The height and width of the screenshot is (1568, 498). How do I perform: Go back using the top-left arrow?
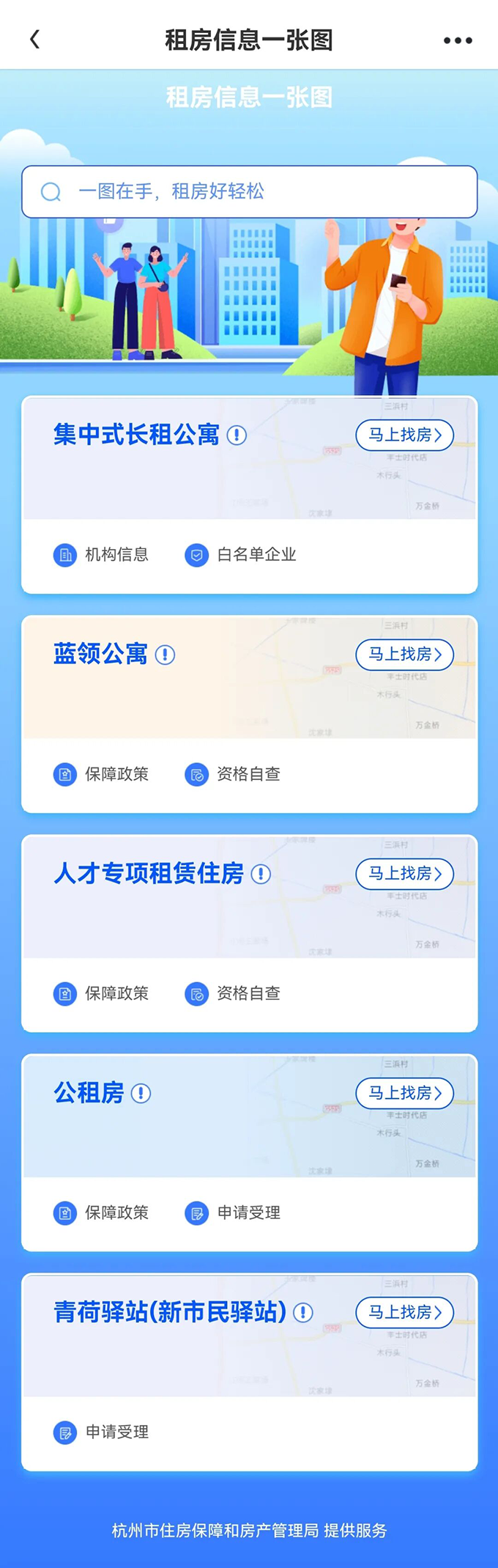(34, 40)
